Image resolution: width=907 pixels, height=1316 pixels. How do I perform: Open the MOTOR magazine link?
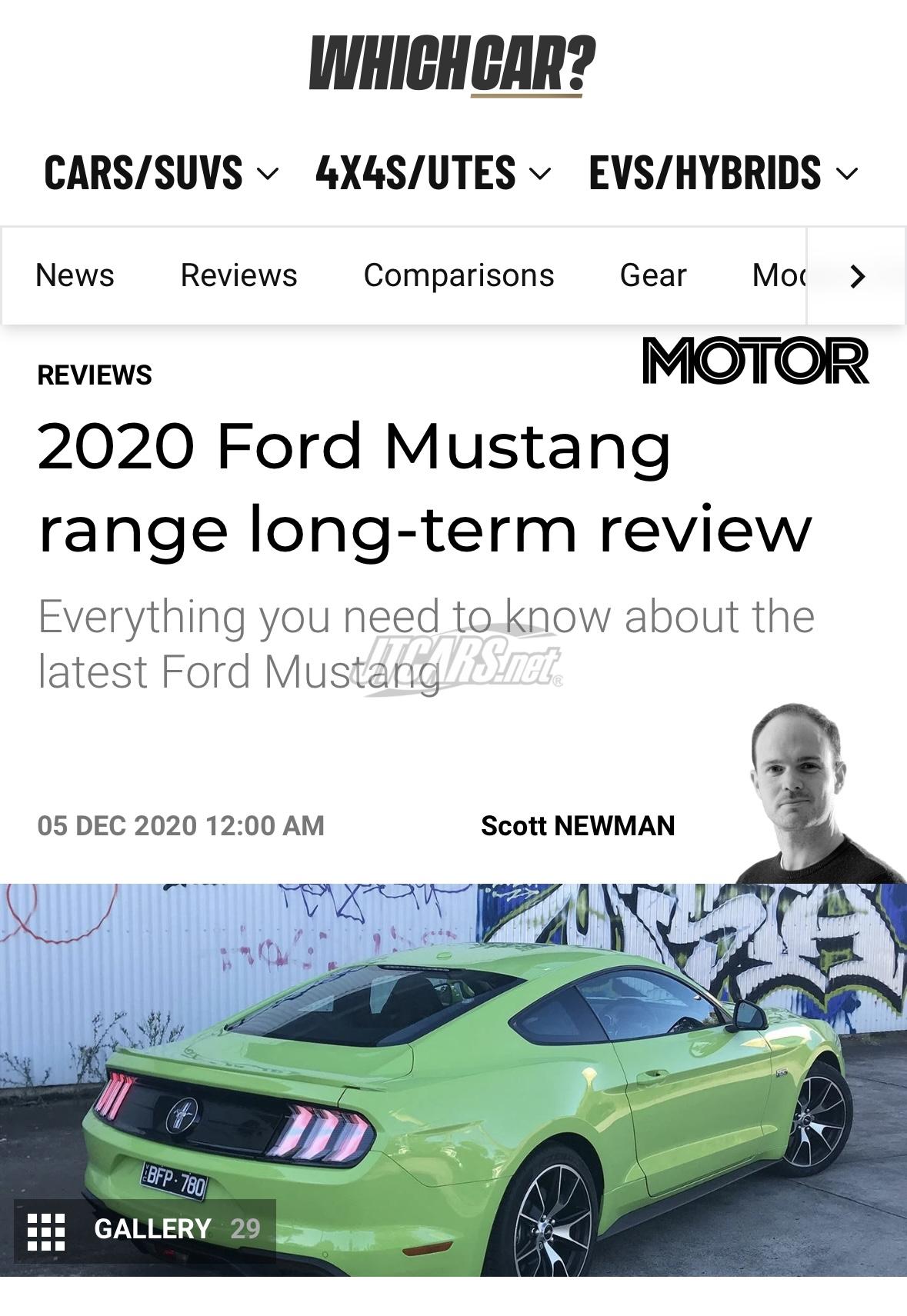(755, 361)
